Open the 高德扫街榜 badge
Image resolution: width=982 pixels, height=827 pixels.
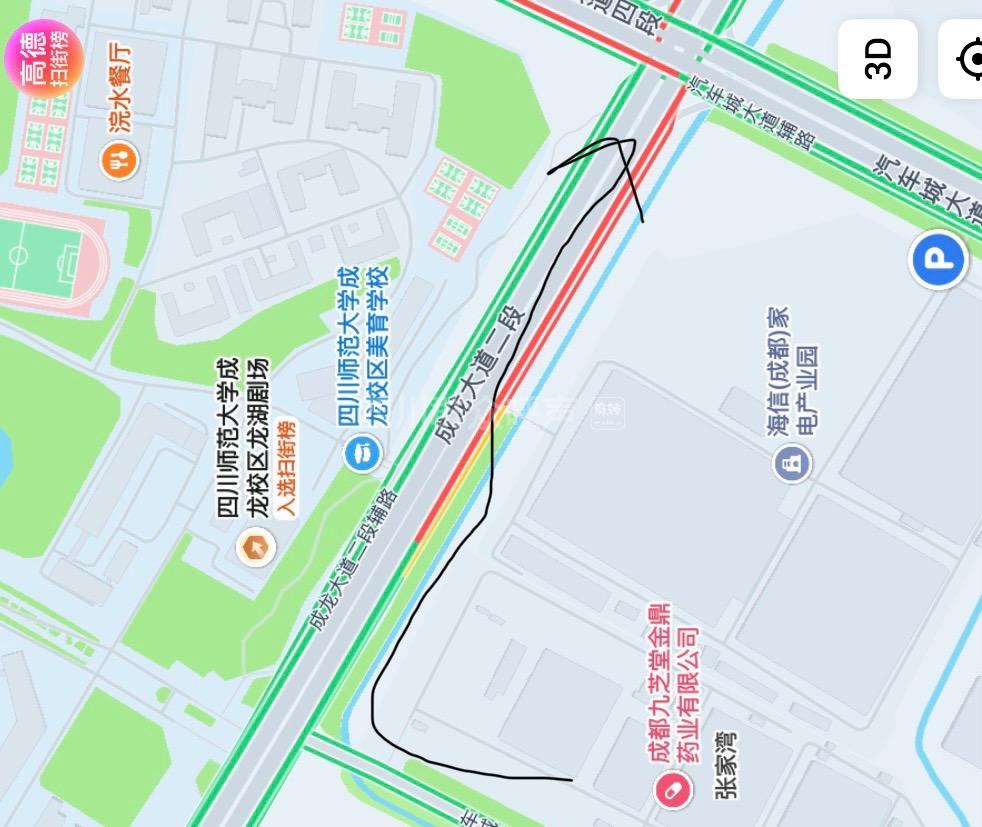tap(44, 59)
